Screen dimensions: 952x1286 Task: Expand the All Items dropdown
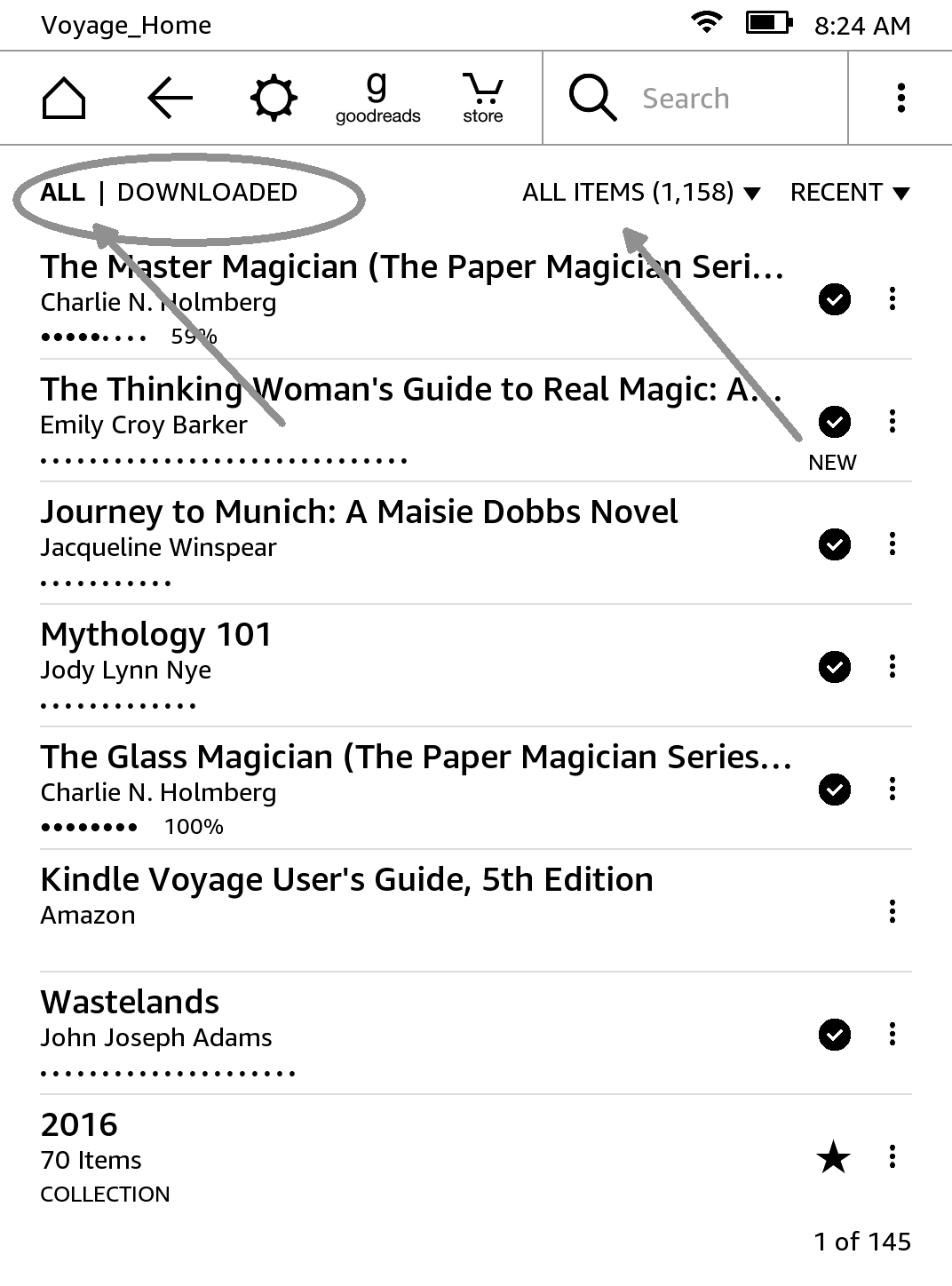(x=640, y=193)
